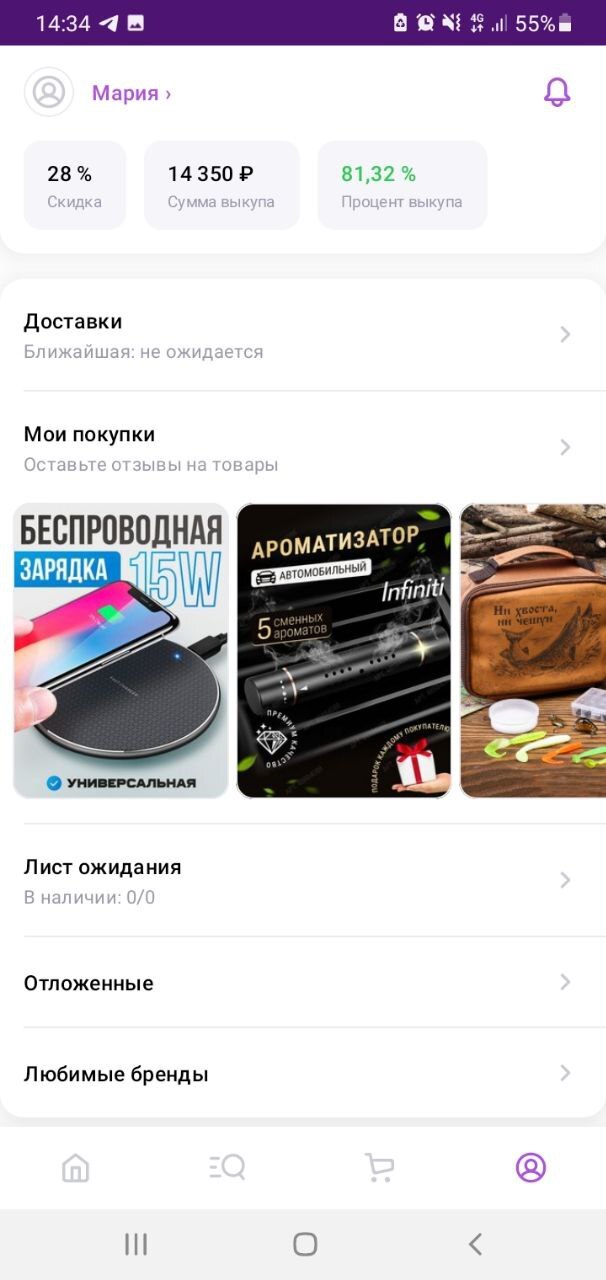Switch to the Home tab
Screen dimensions: 606x1280
[76, 1167]
